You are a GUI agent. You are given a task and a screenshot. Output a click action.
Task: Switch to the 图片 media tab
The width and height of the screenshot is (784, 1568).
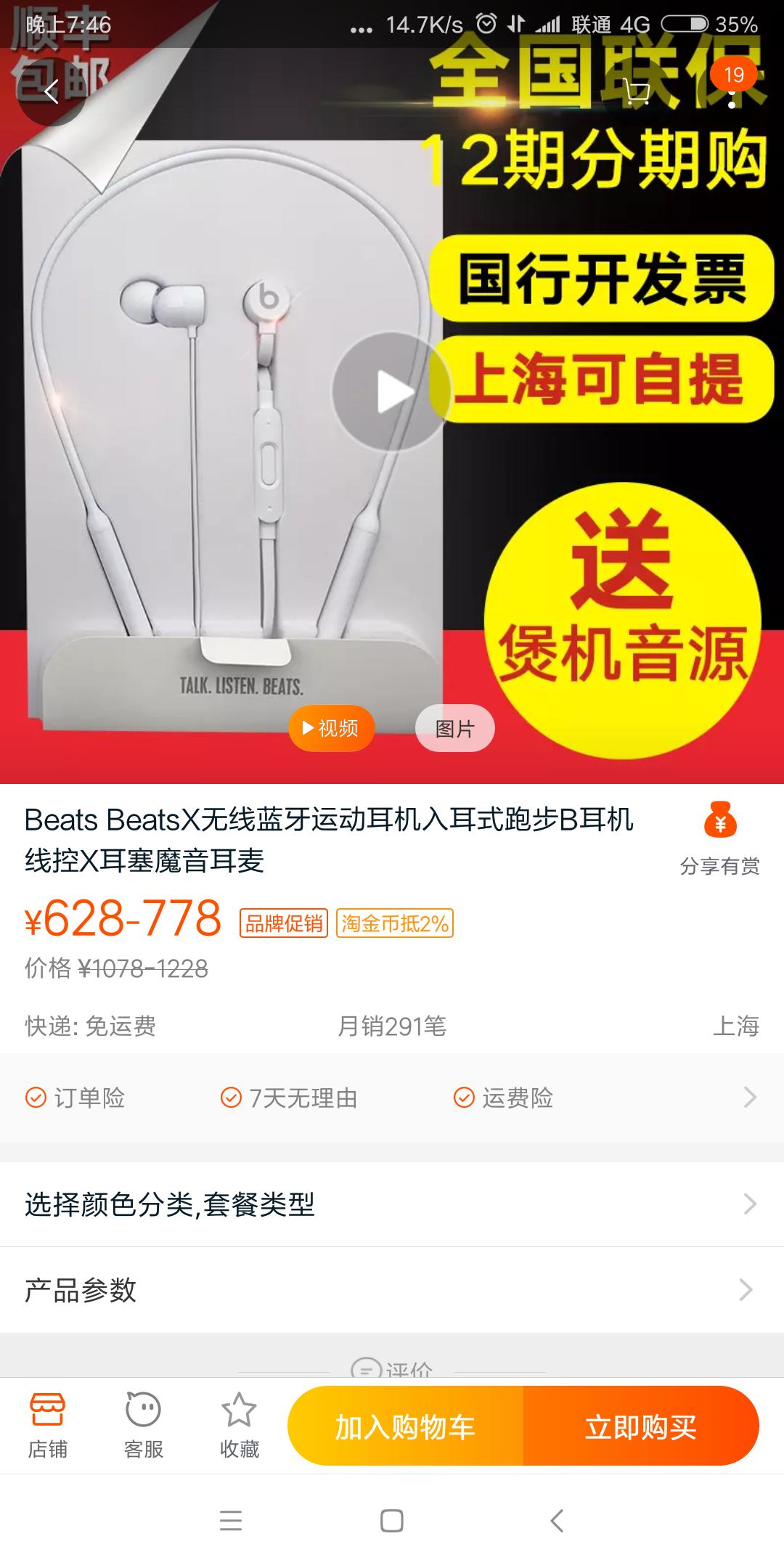tap(454, 728)
